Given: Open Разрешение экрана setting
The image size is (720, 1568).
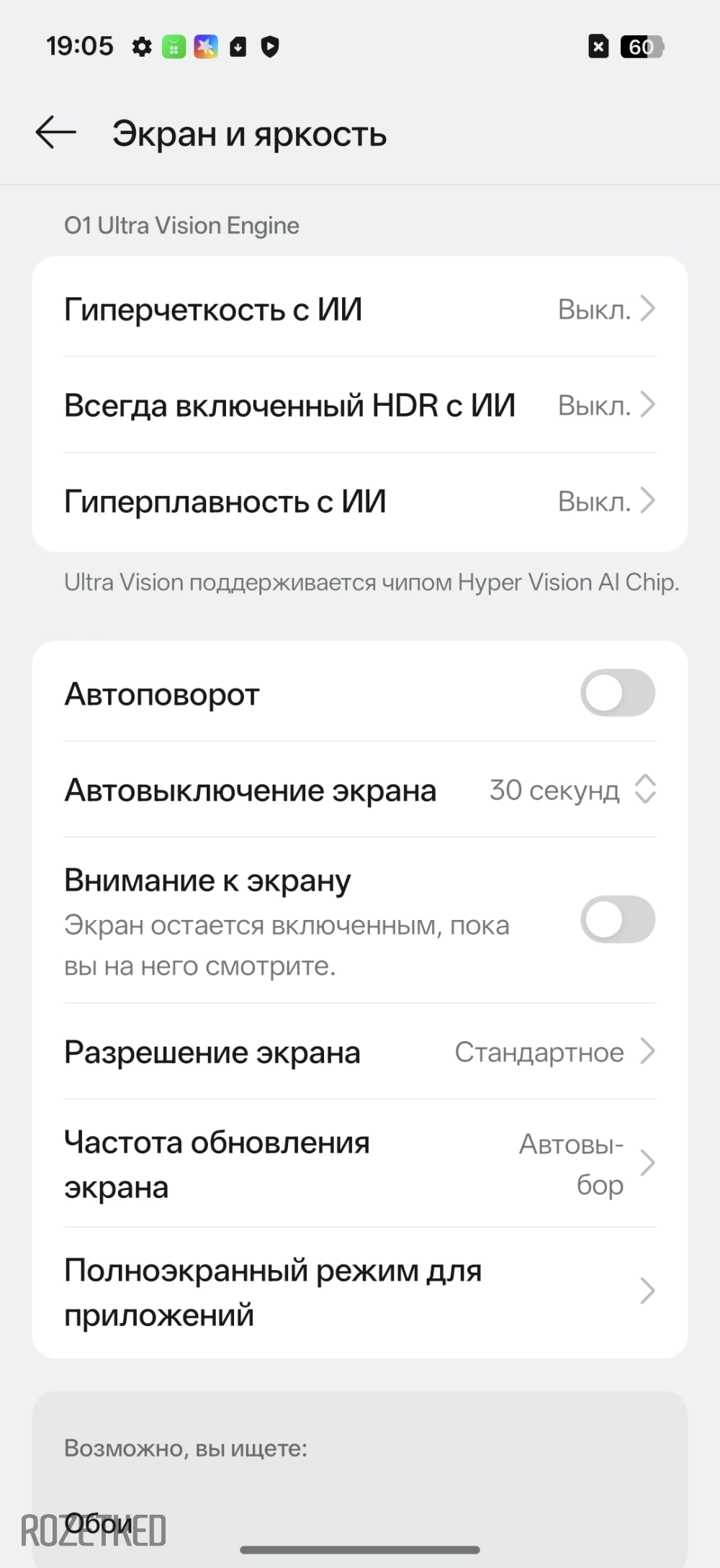Looking at the screenshot, I should point(359,1052).
